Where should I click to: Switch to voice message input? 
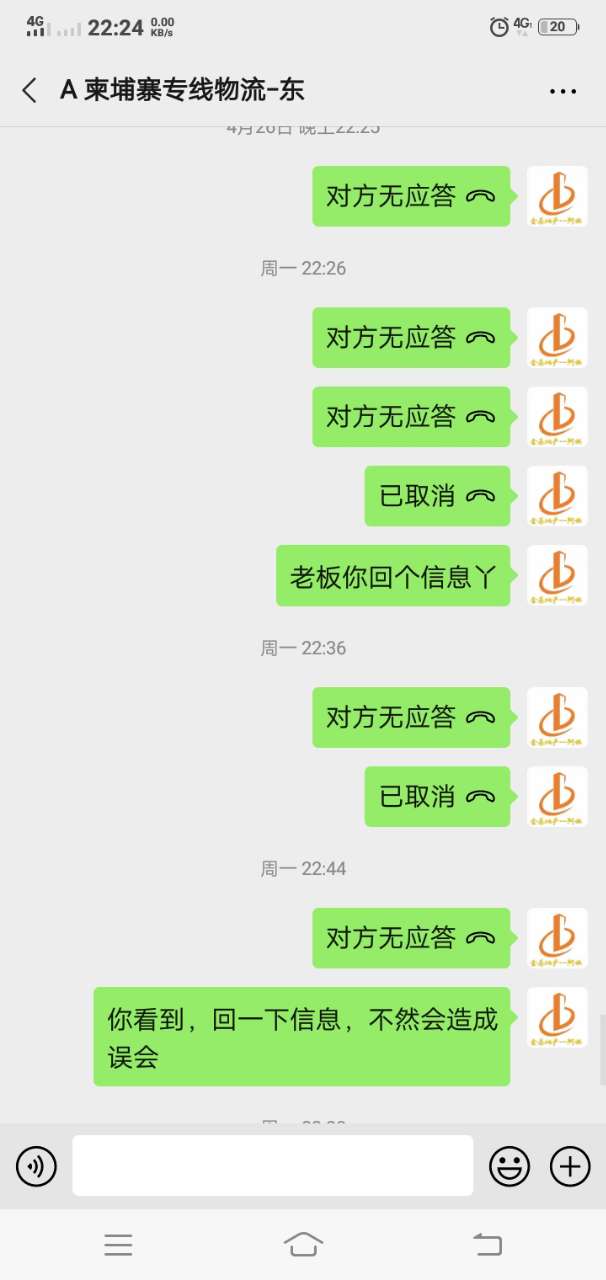pyautogui.click(x=37, y=1166)
